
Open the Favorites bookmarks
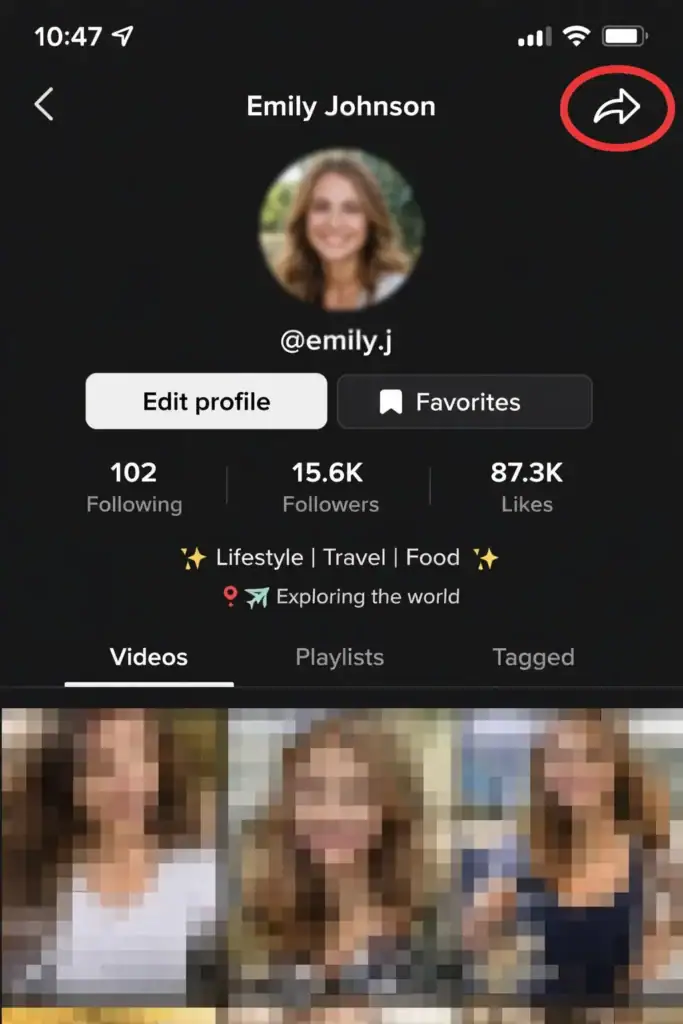click(465, 402)
